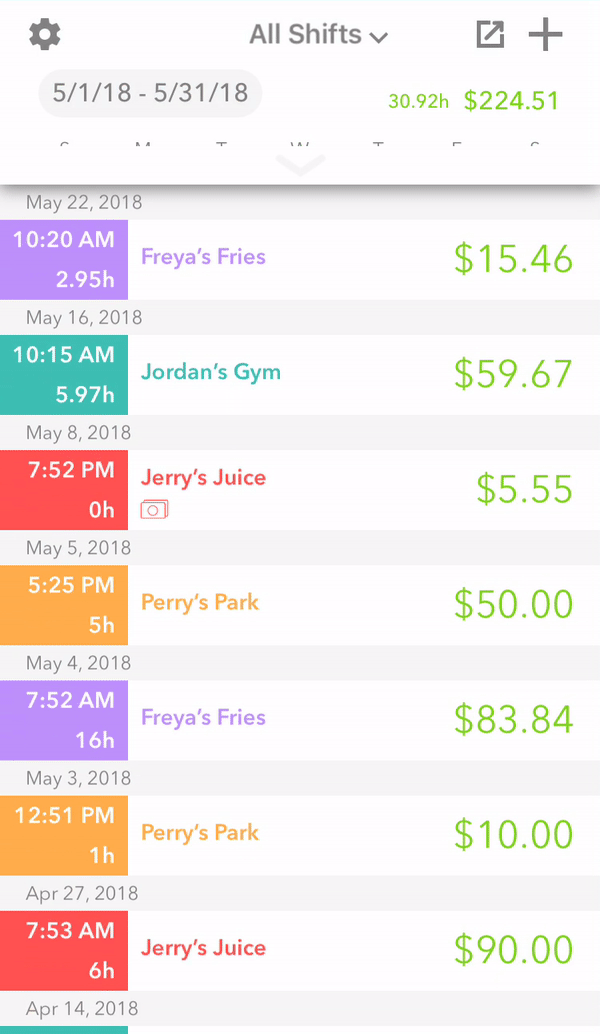Screen dimensions: 600x1034
Task: Add a new shift with plus icon
Action: point(545,34)
